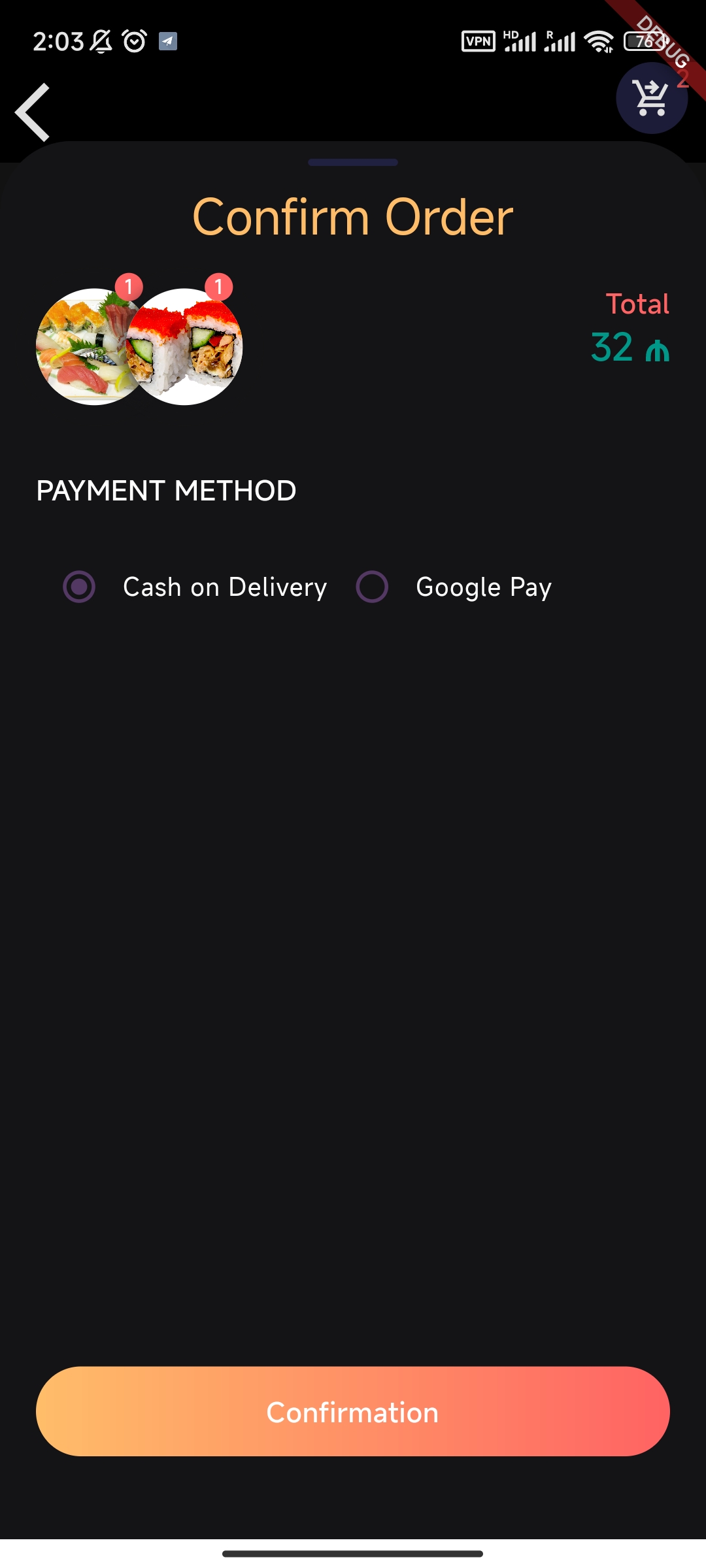Select Cash on Delivery payment method
706x1568 pixels.
224,587
